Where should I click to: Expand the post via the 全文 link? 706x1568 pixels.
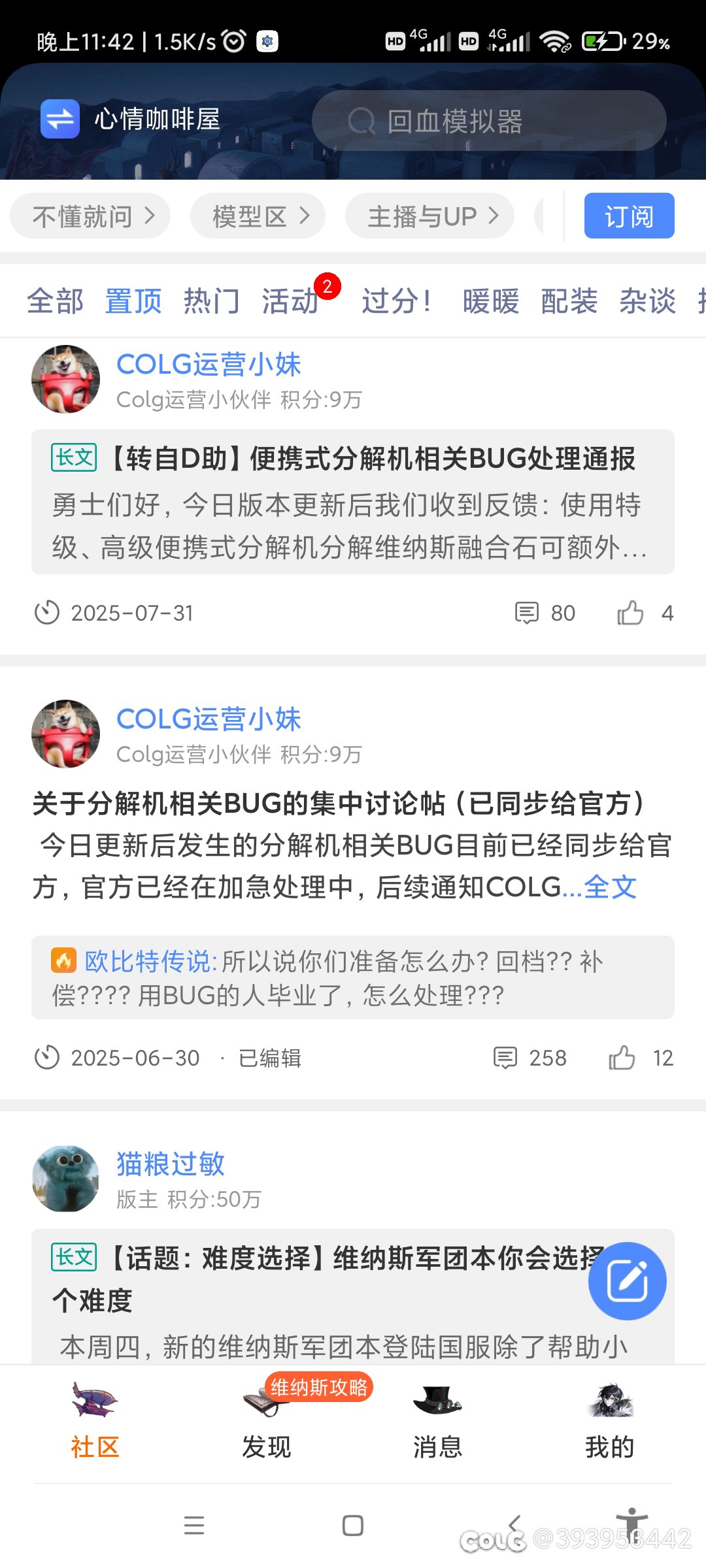click(x=610, y=887)
